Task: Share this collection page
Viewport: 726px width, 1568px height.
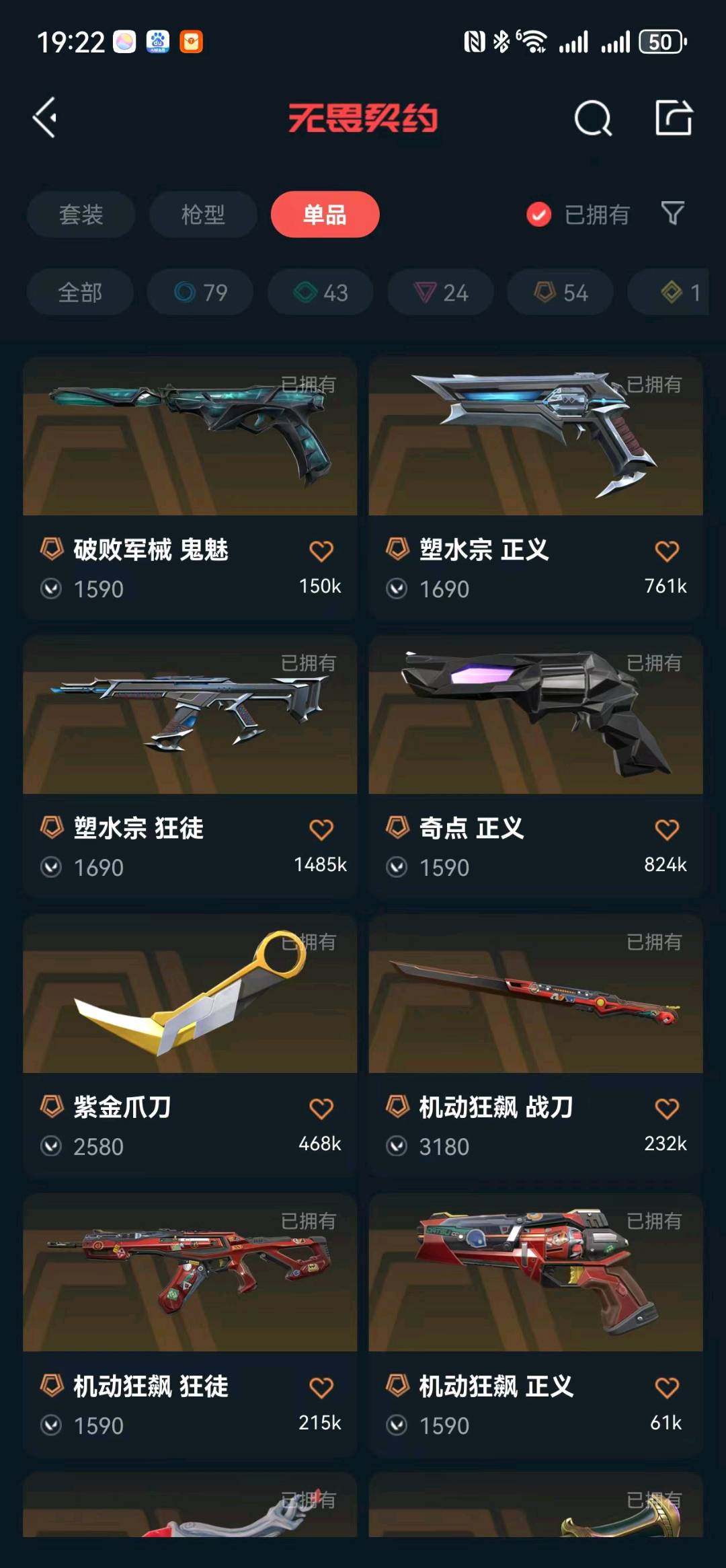Action: (674, 118)
